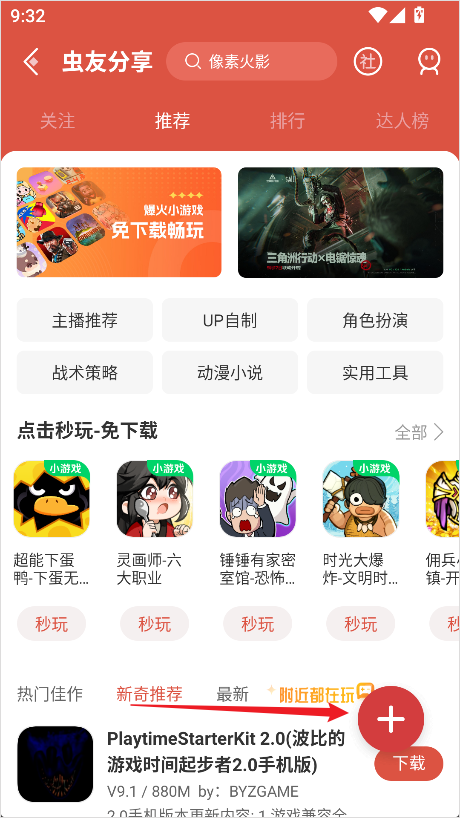Select the 主播推荐 category
This screenshot has height=818, width=460.
84,320
